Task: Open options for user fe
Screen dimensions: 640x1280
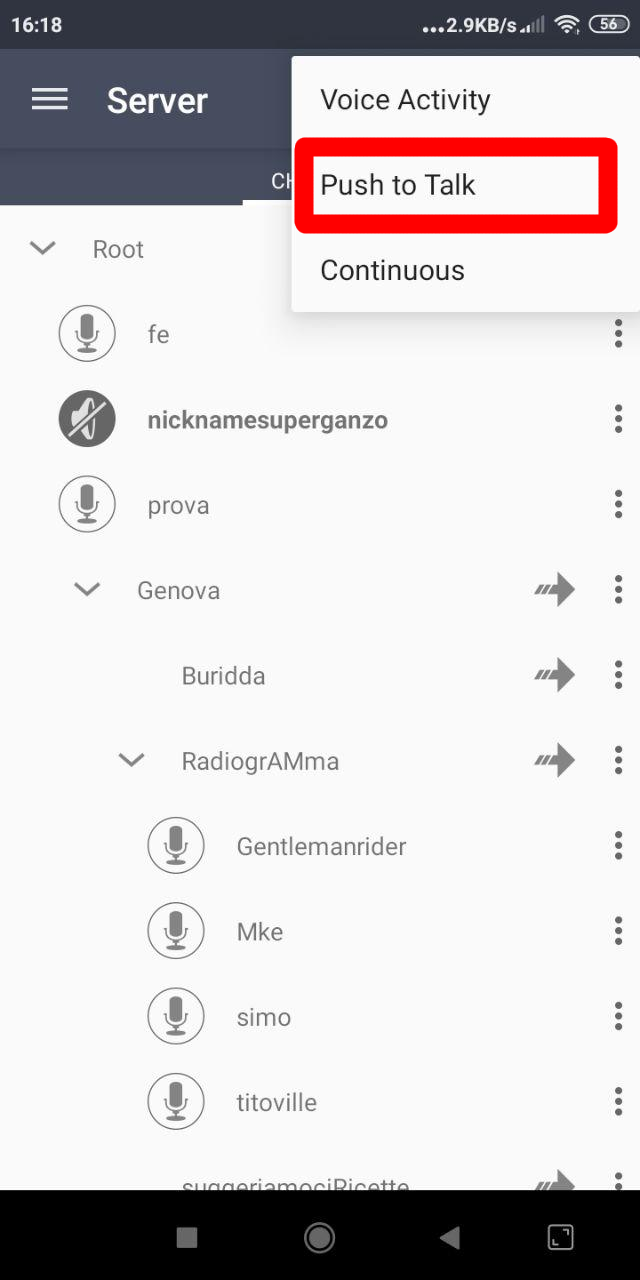Action: tap(618, 334)
